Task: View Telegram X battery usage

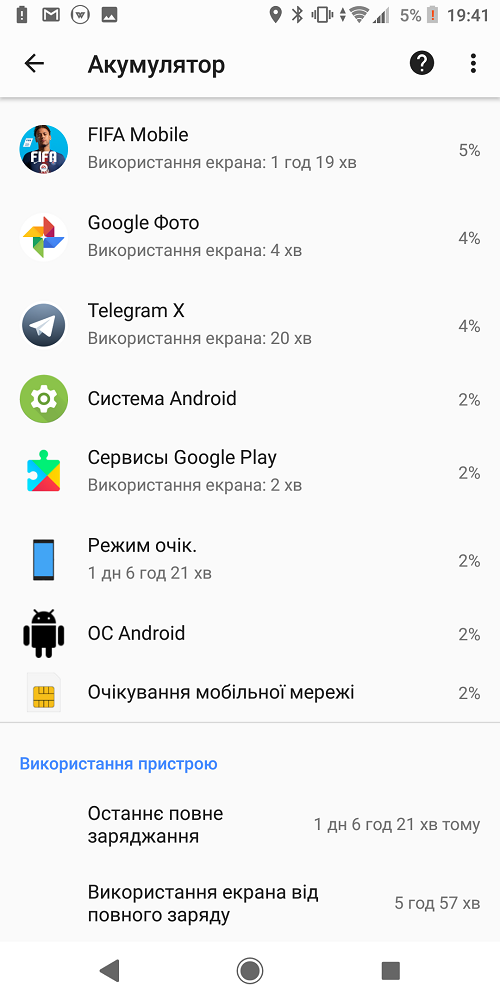Action: pos(250,325)
